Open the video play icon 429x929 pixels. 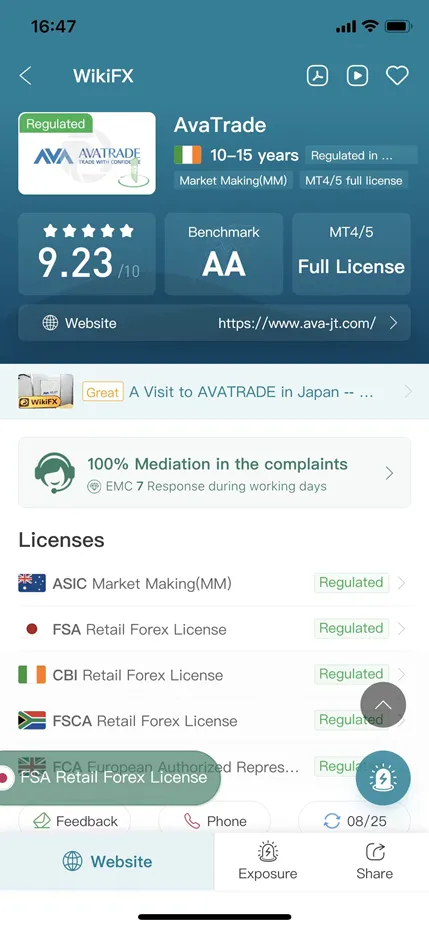[x=357, y=76]
